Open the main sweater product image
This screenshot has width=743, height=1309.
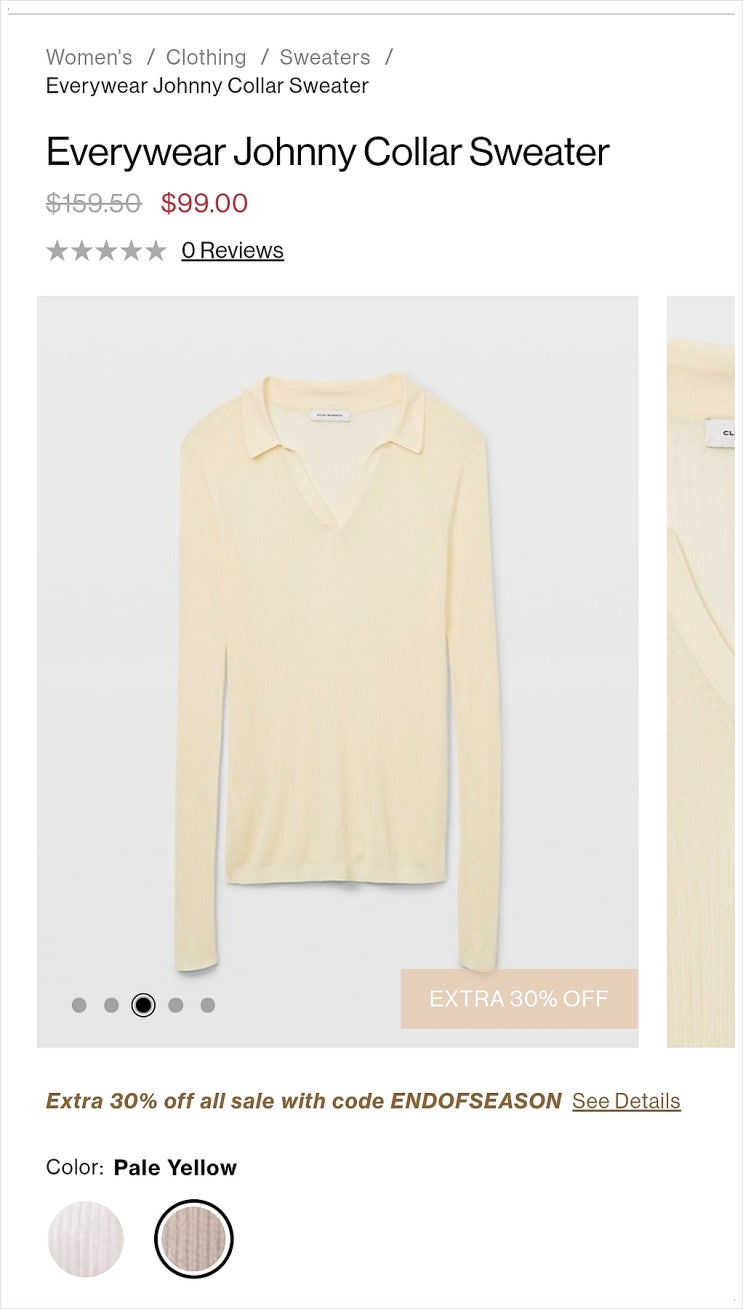point(338,672)
